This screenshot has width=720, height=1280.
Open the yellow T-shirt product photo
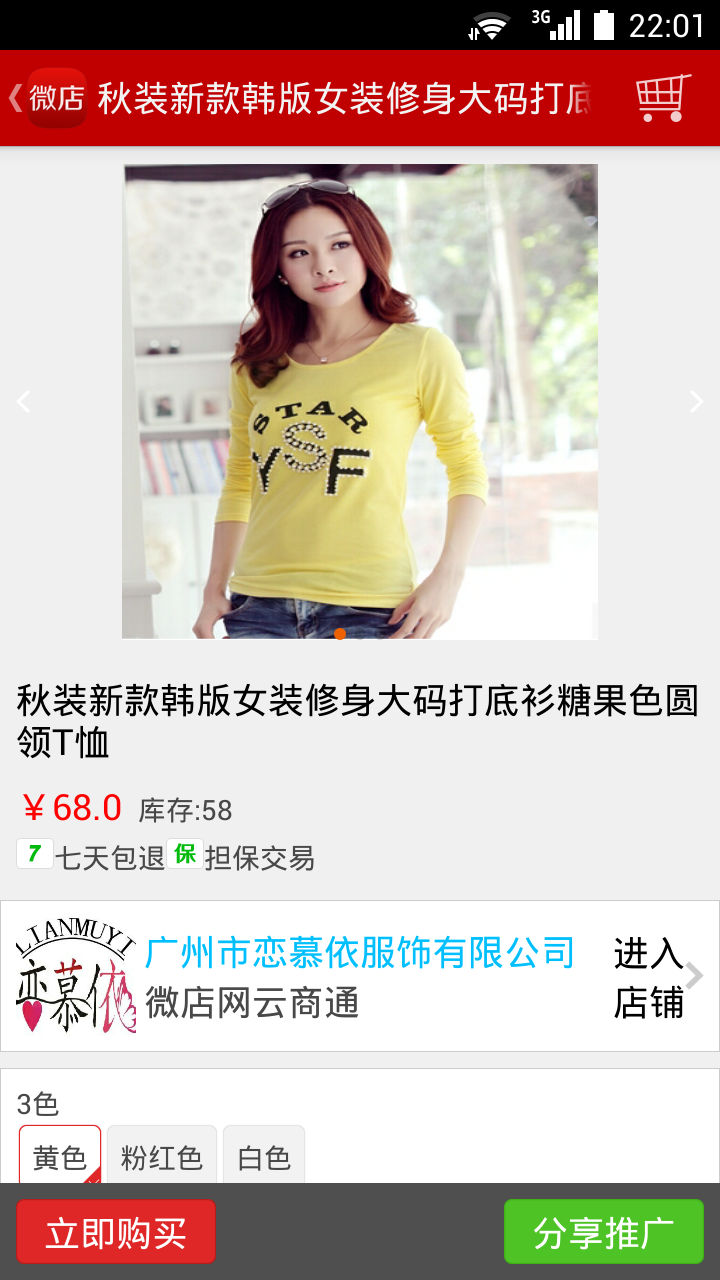360,400
